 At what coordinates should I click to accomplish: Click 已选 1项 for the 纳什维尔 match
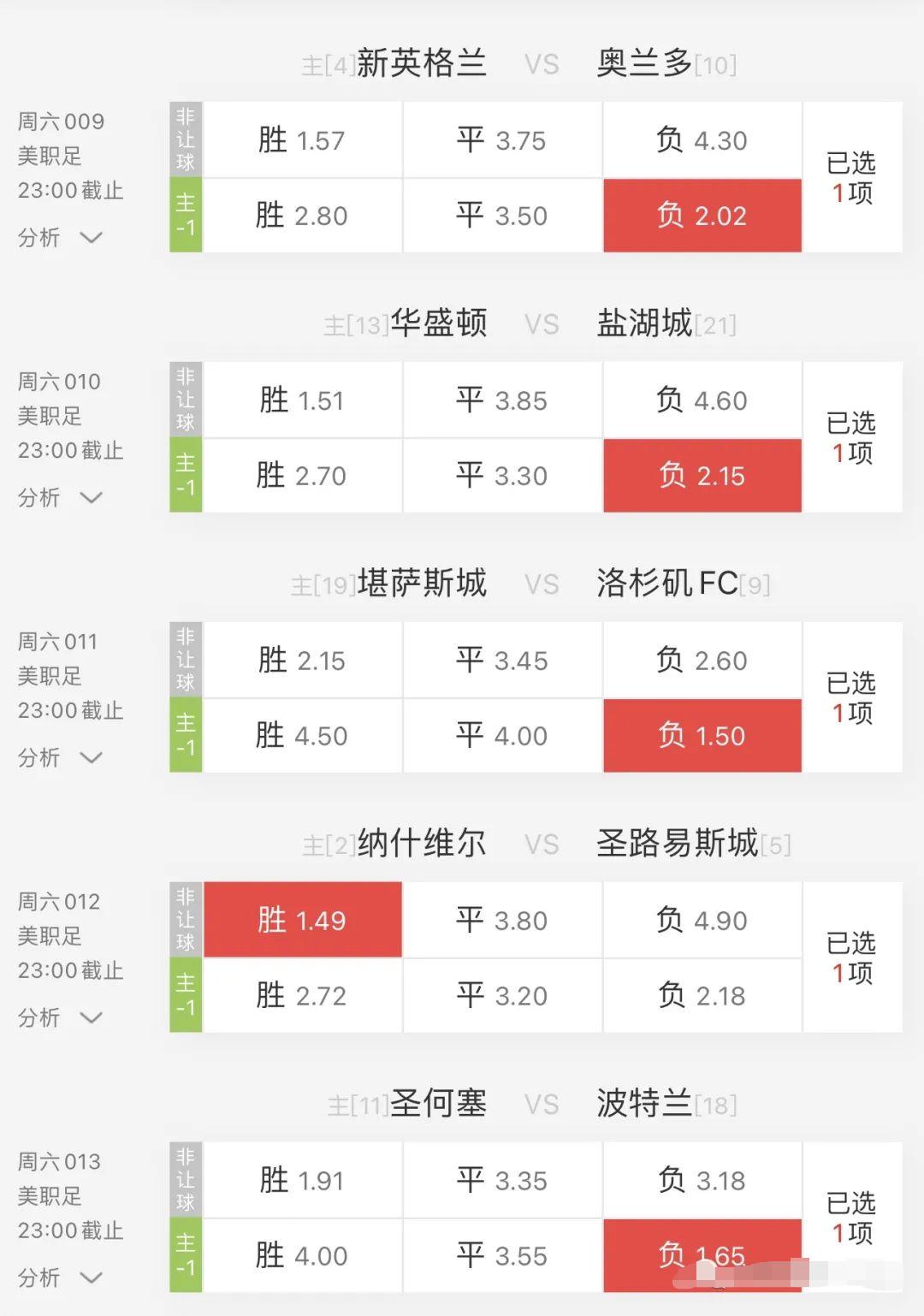tap(853, 957)
